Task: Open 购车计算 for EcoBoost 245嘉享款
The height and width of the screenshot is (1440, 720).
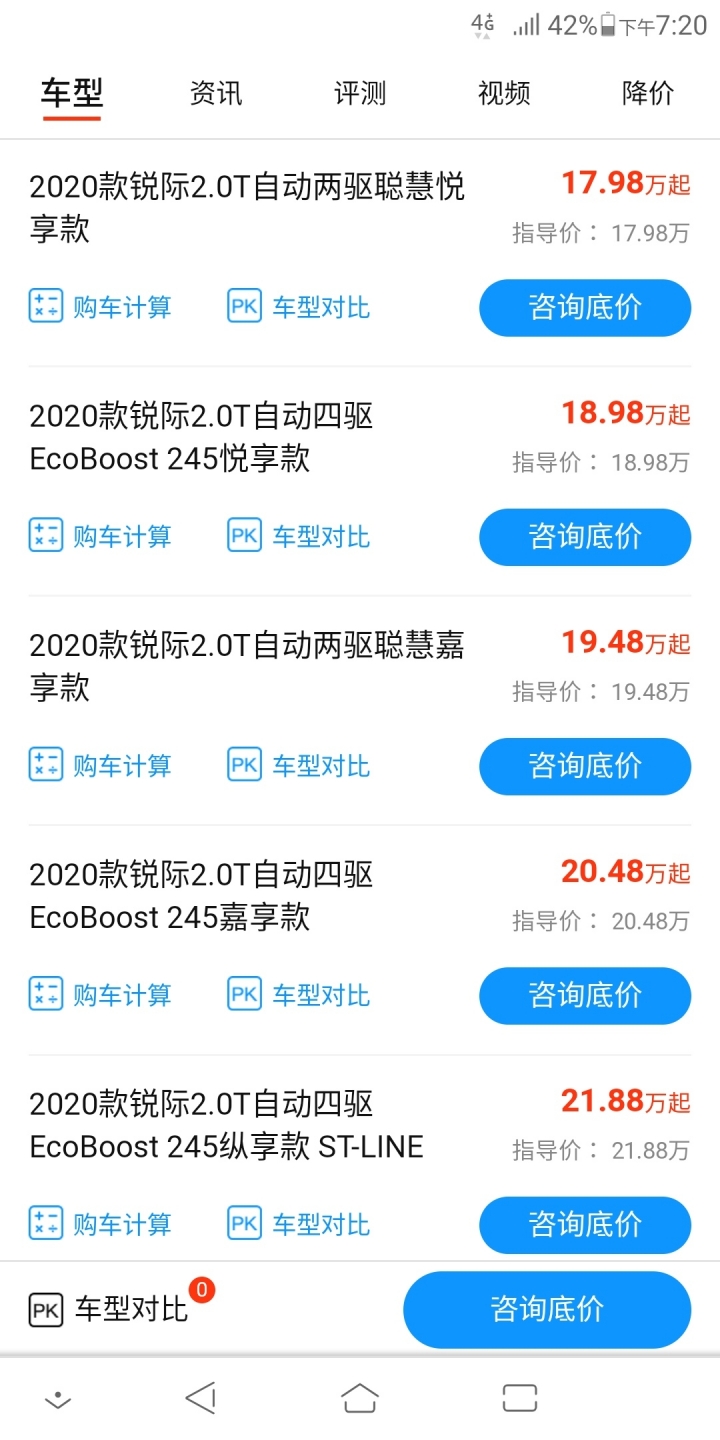Action: pyautogui.click(x=100, y=995)
